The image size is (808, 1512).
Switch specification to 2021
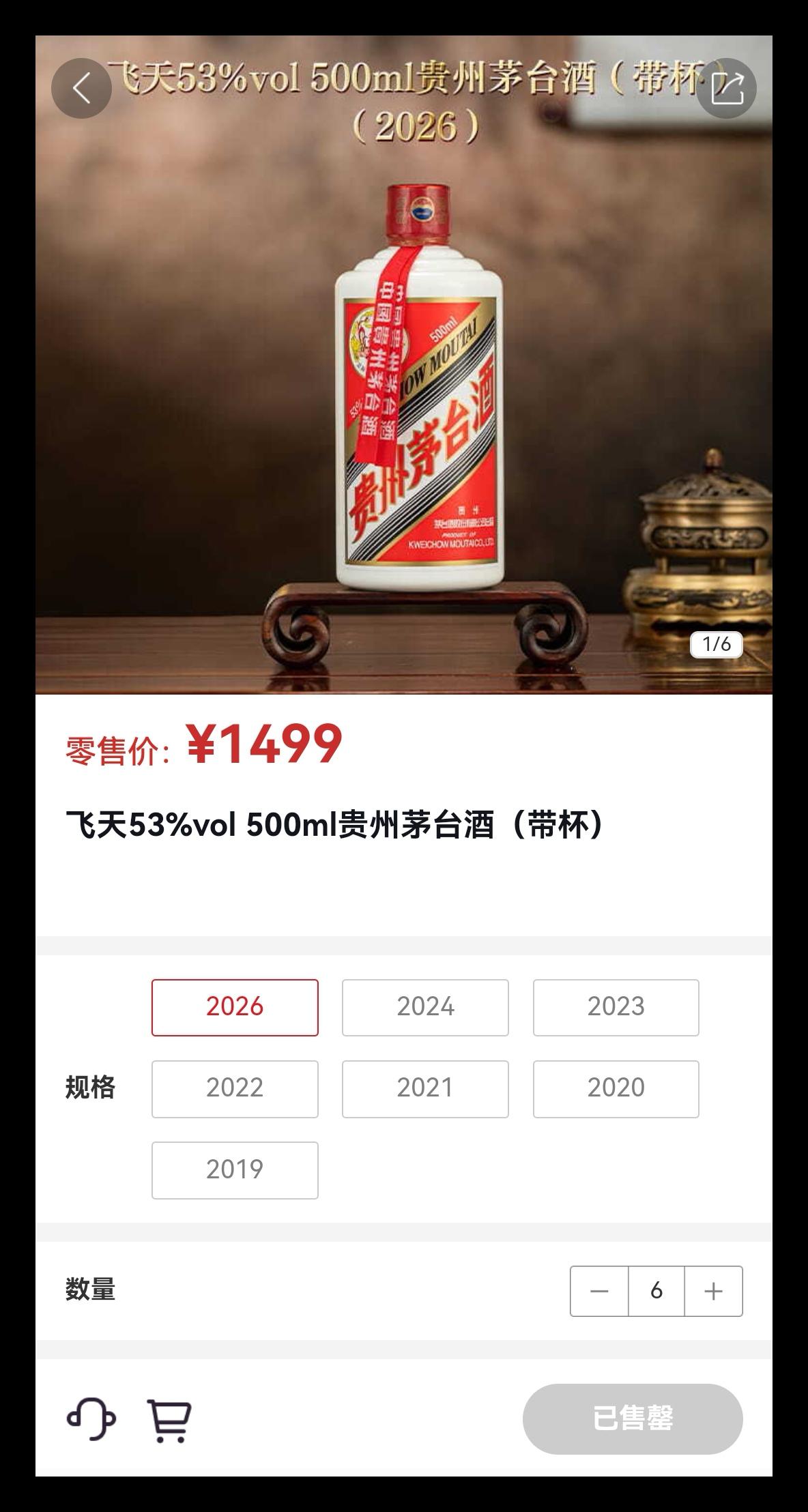(424, 1089)
